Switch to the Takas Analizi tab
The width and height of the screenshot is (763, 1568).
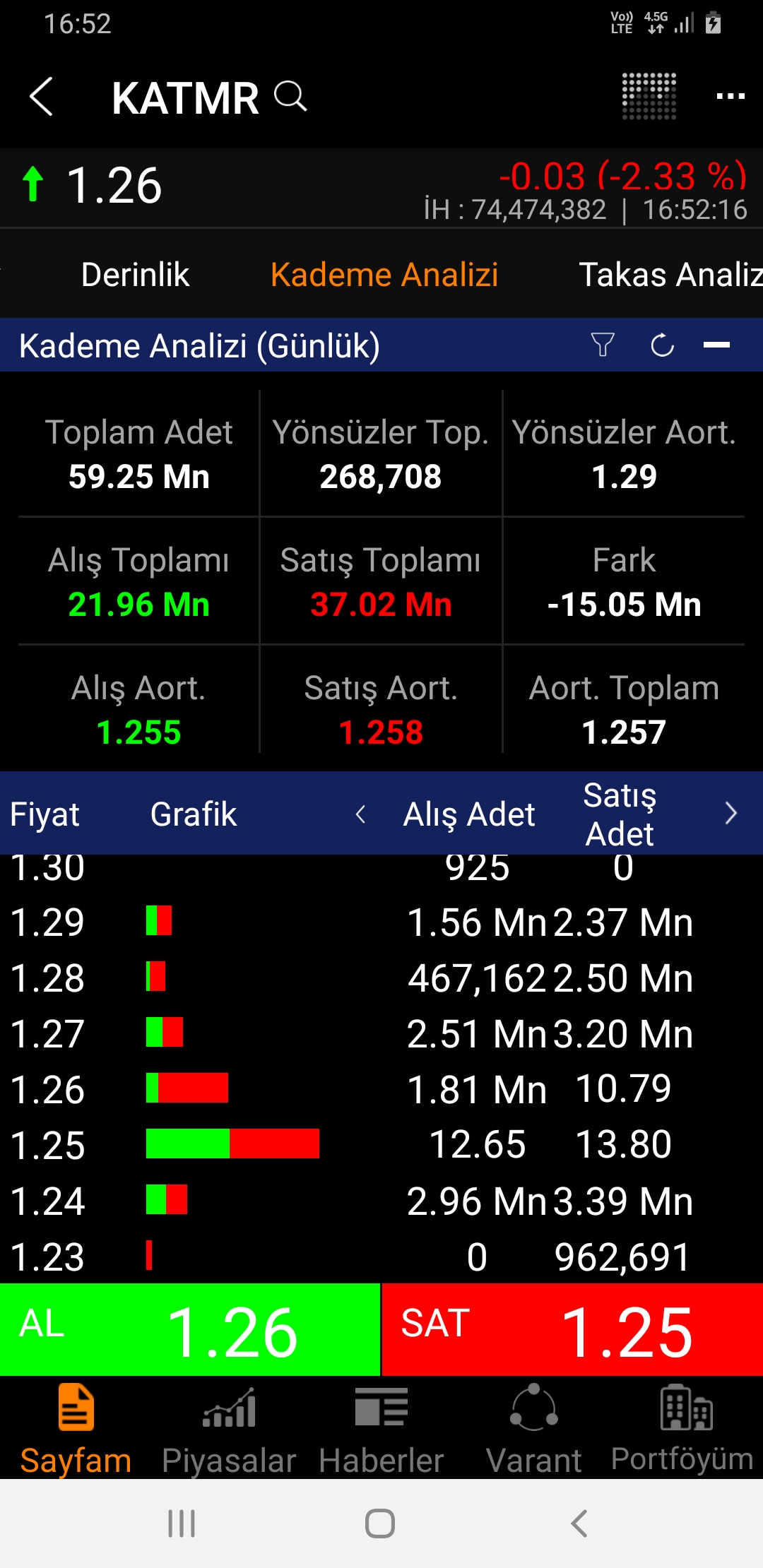(670, 275)
